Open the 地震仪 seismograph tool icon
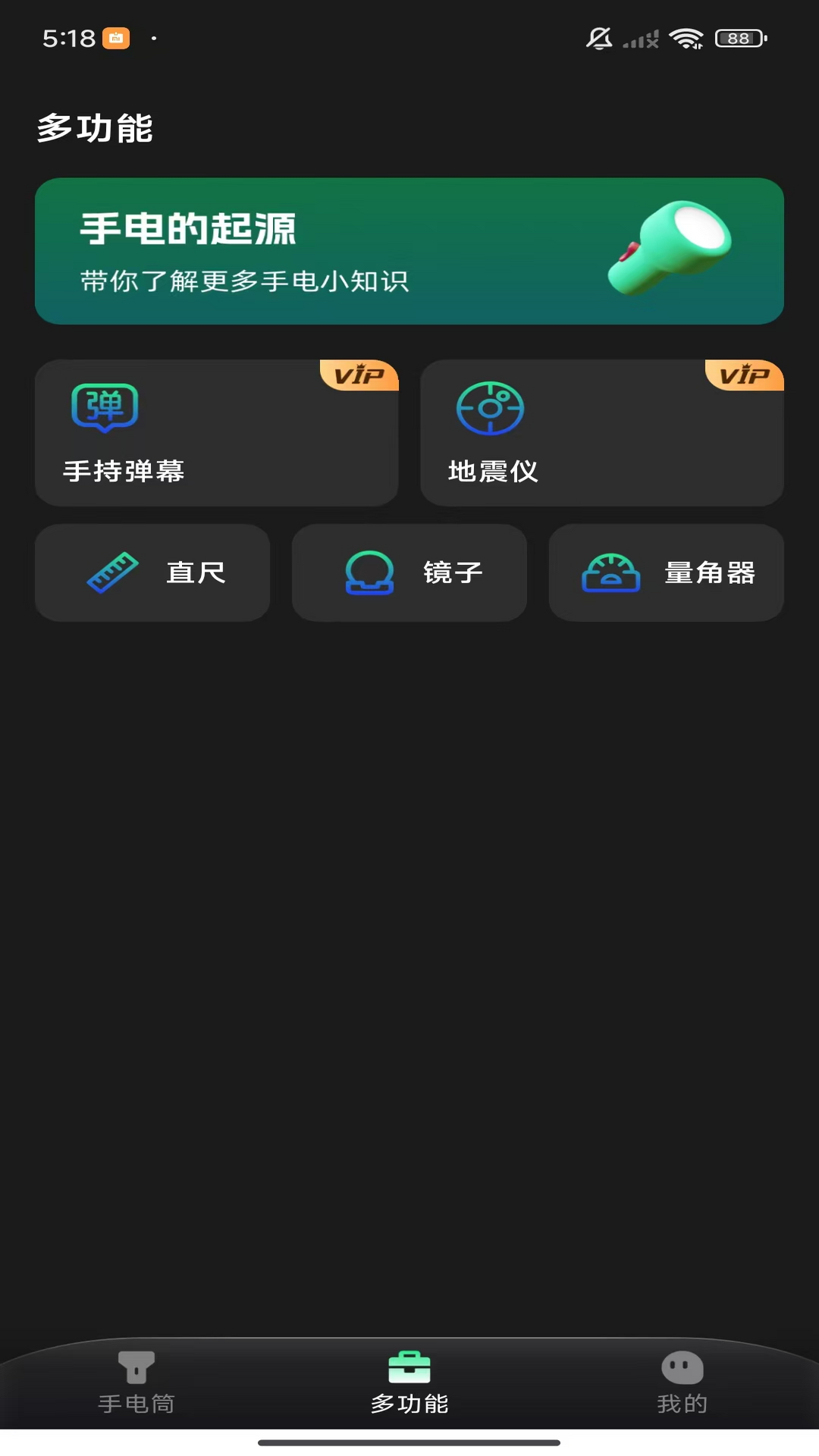819x1456 pixels. [x=491, y=407]
